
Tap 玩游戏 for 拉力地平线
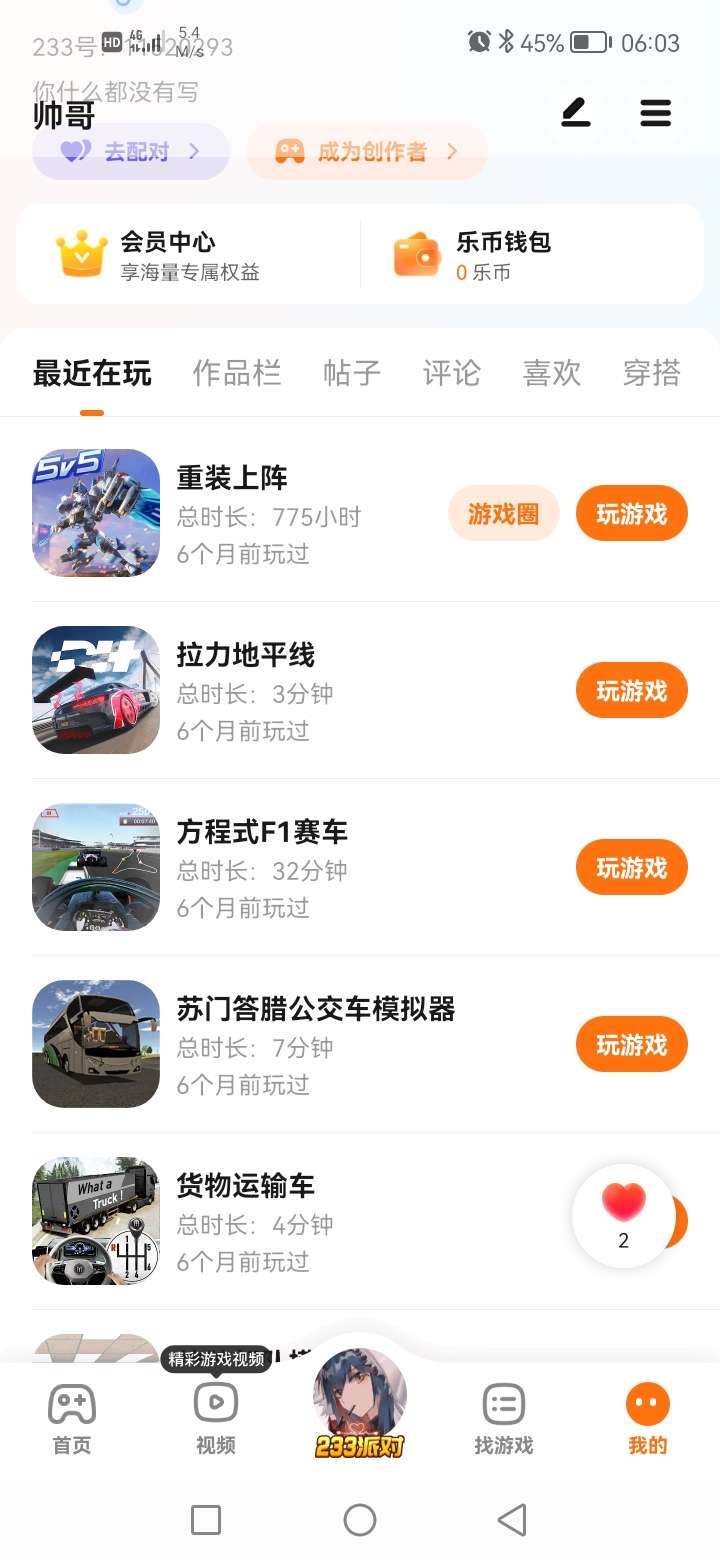pyautogui.click(x=631, y=691)
